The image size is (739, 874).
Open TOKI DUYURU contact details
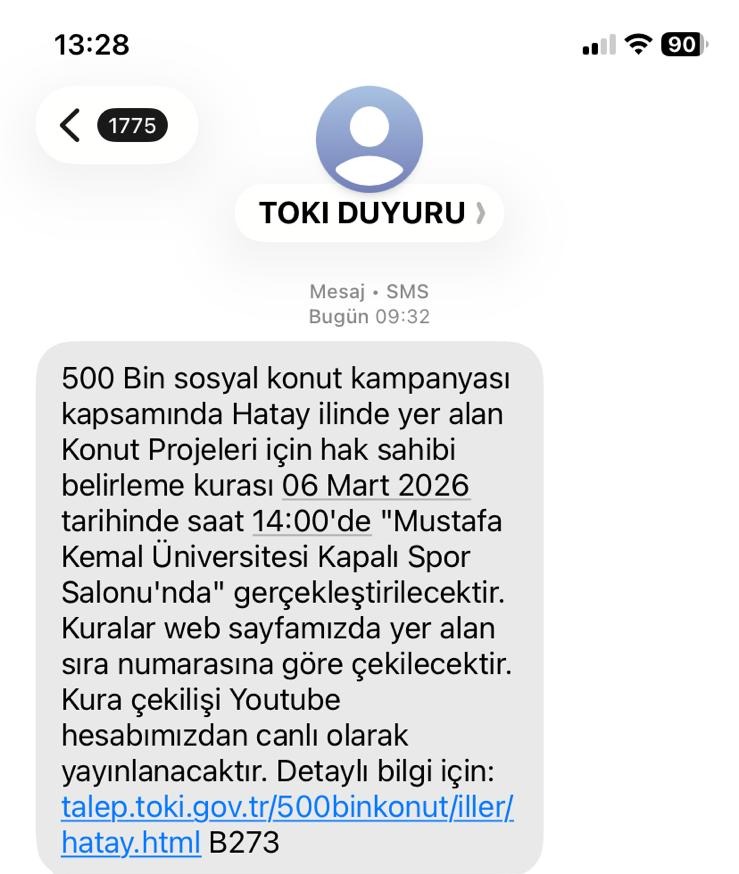pos(369,213)
